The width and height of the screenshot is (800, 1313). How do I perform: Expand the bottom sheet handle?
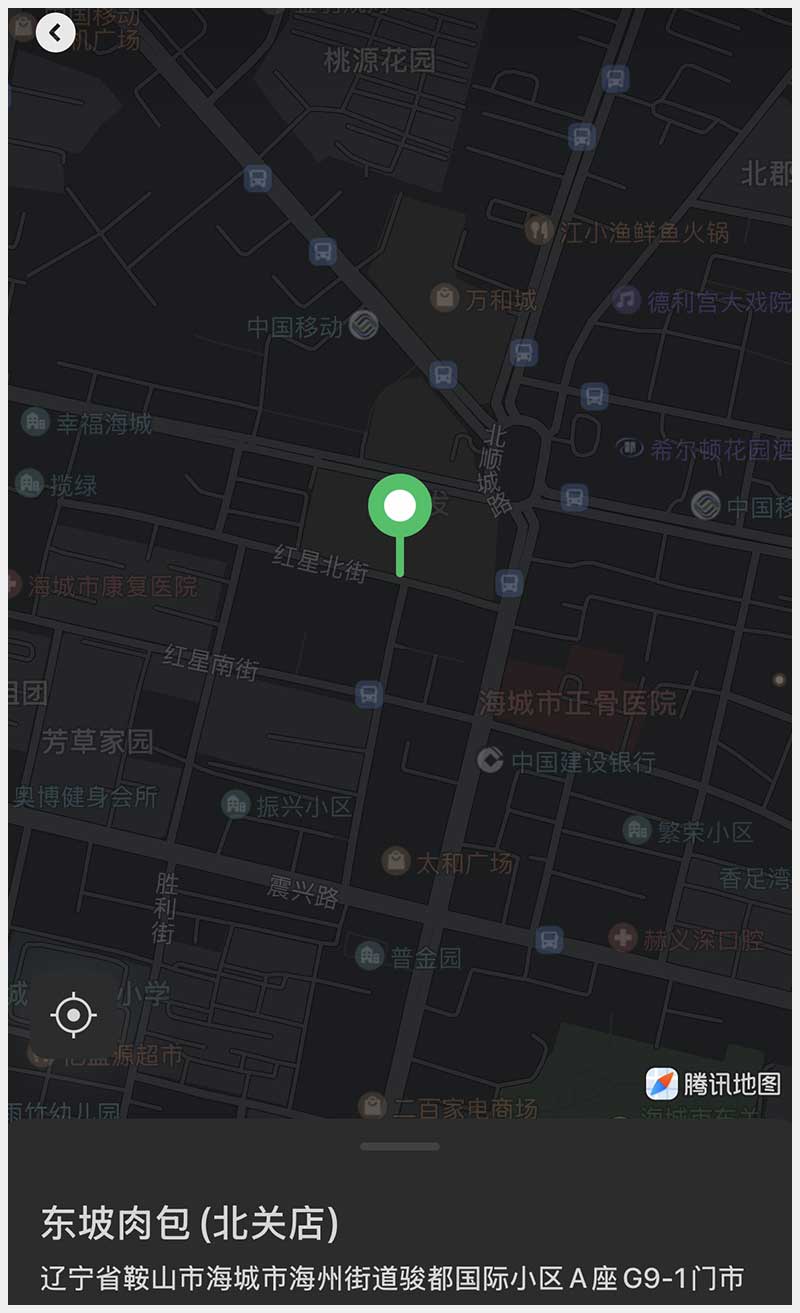(x=400, y=1146)
